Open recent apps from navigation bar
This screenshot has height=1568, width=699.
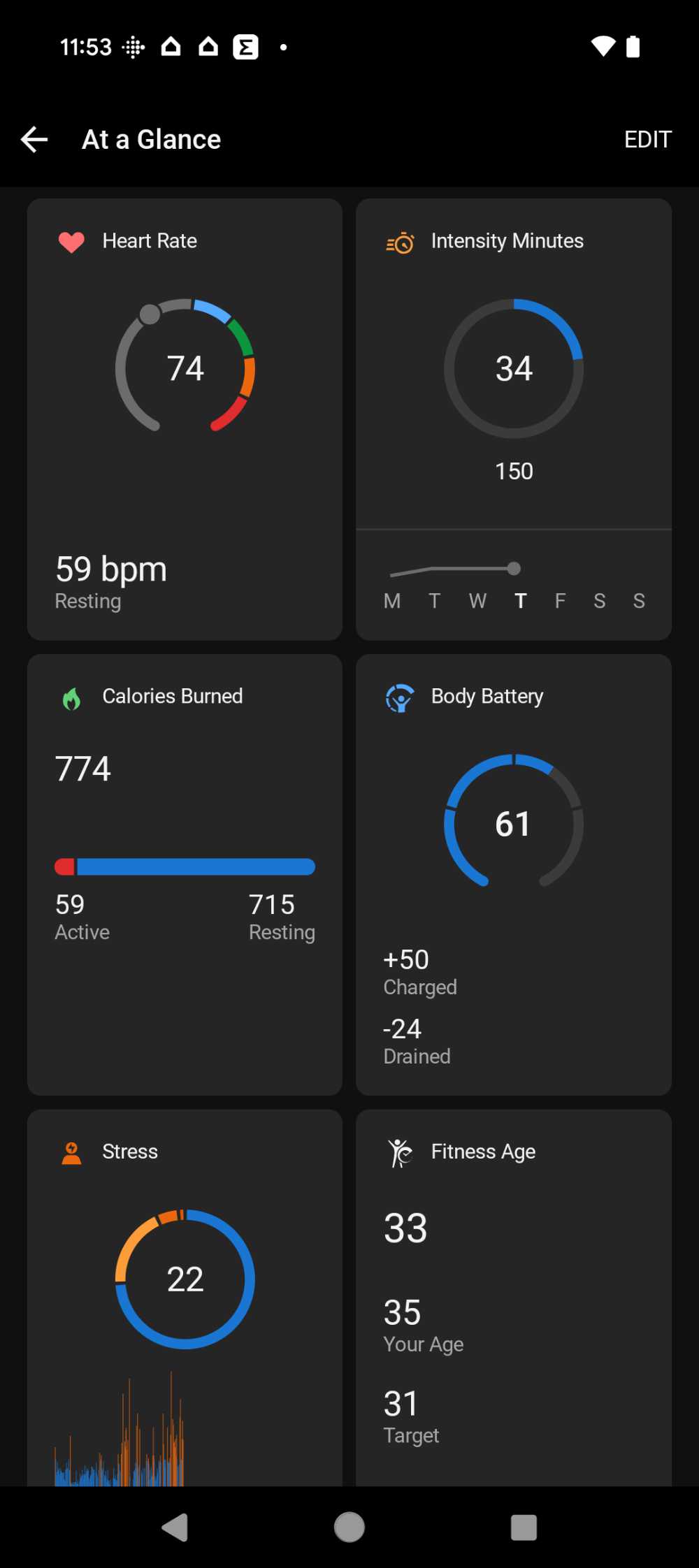click(x=524, y=1527)
